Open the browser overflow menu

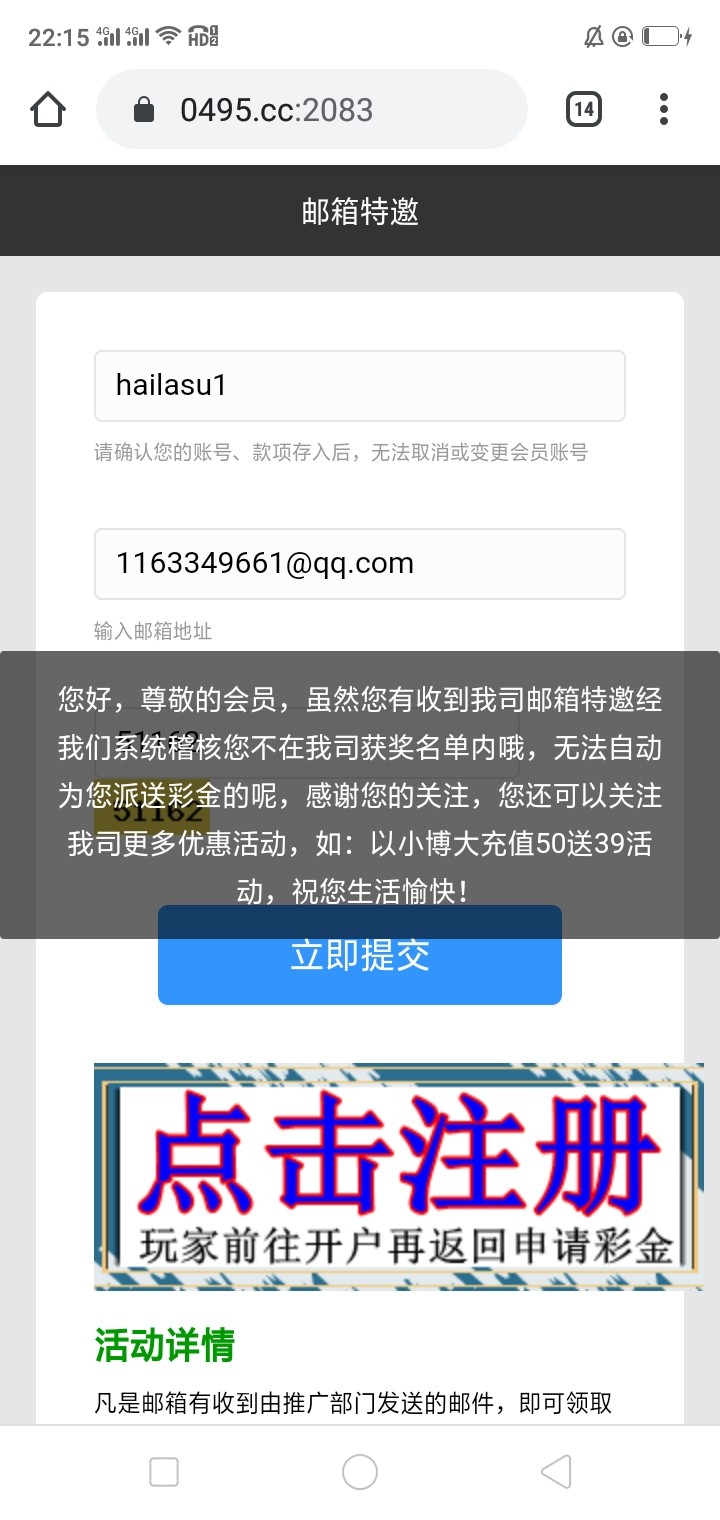pyautogui.click(x=664, y=109)
